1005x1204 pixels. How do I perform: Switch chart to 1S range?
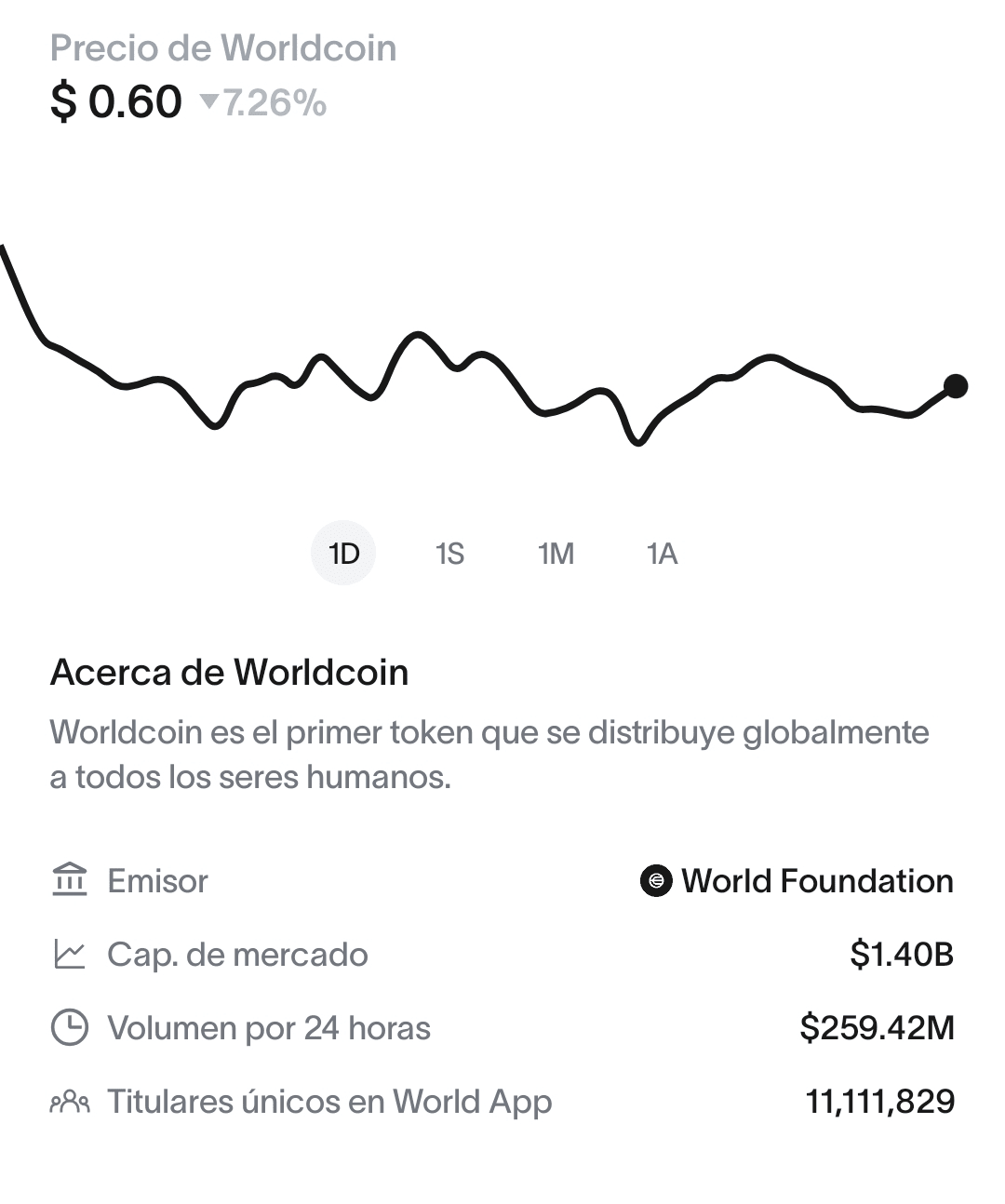(449, 554)
